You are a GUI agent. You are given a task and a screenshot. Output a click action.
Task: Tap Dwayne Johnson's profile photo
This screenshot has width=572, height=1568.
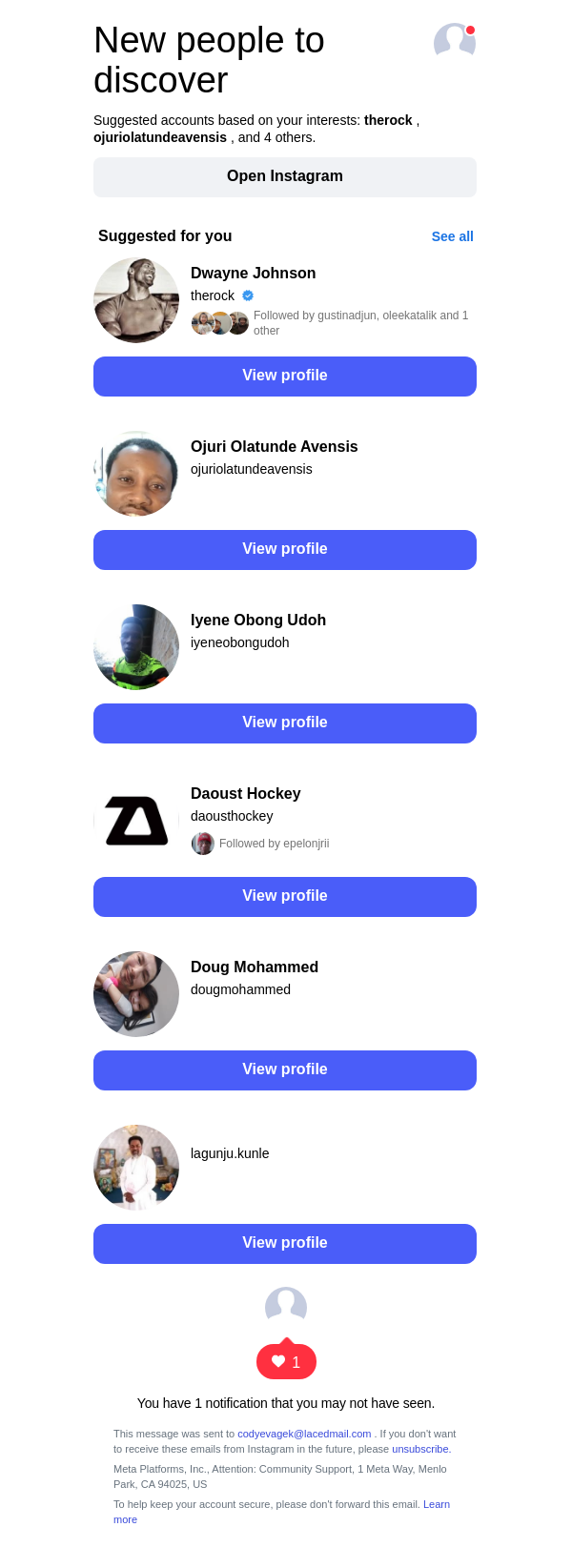(136, 300)
